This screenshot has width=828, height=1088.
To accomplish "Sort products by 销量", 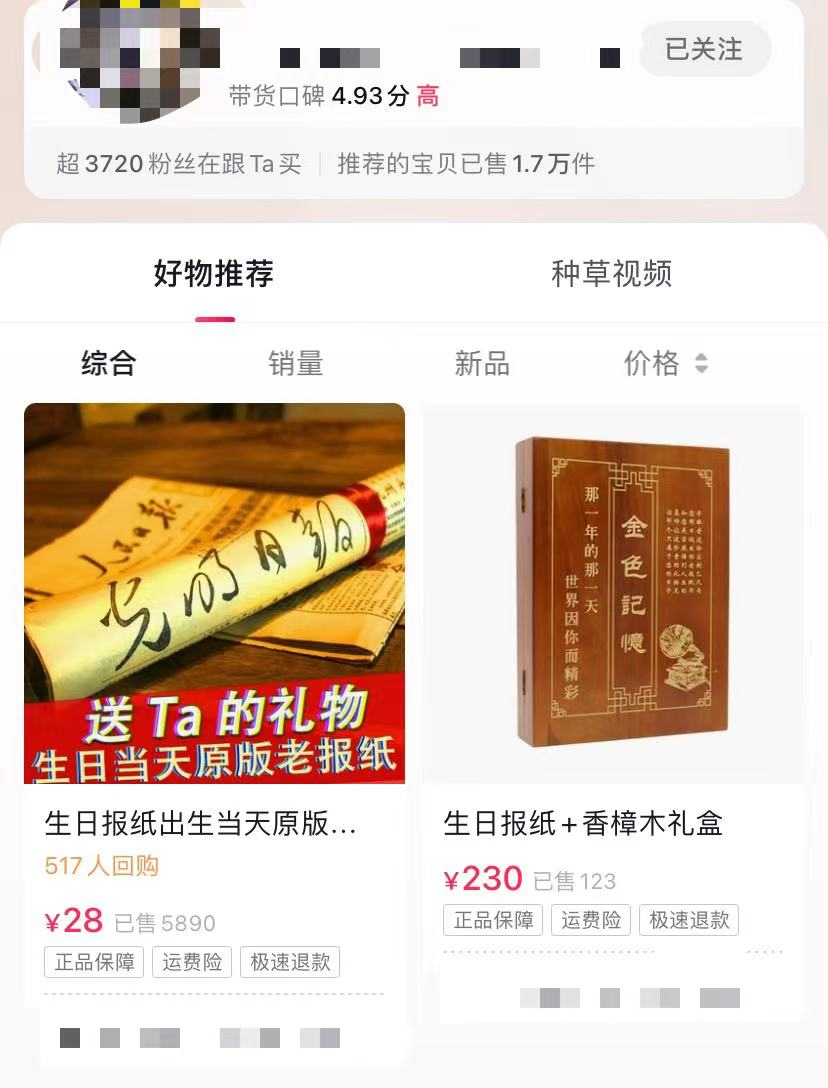I will tap(295, 364).
